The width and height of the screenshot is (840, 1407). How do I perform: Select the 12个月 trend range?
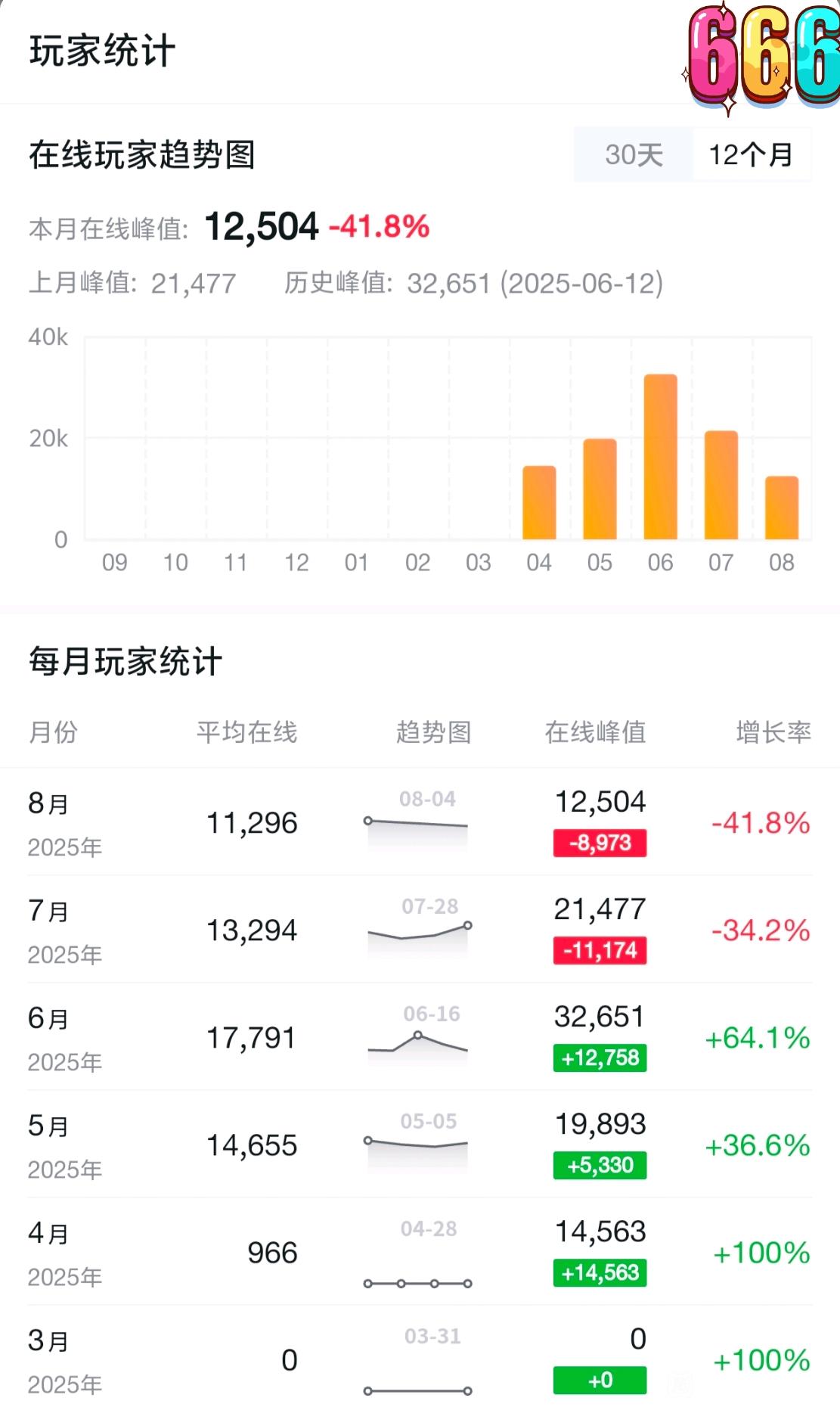pos(751,155)
